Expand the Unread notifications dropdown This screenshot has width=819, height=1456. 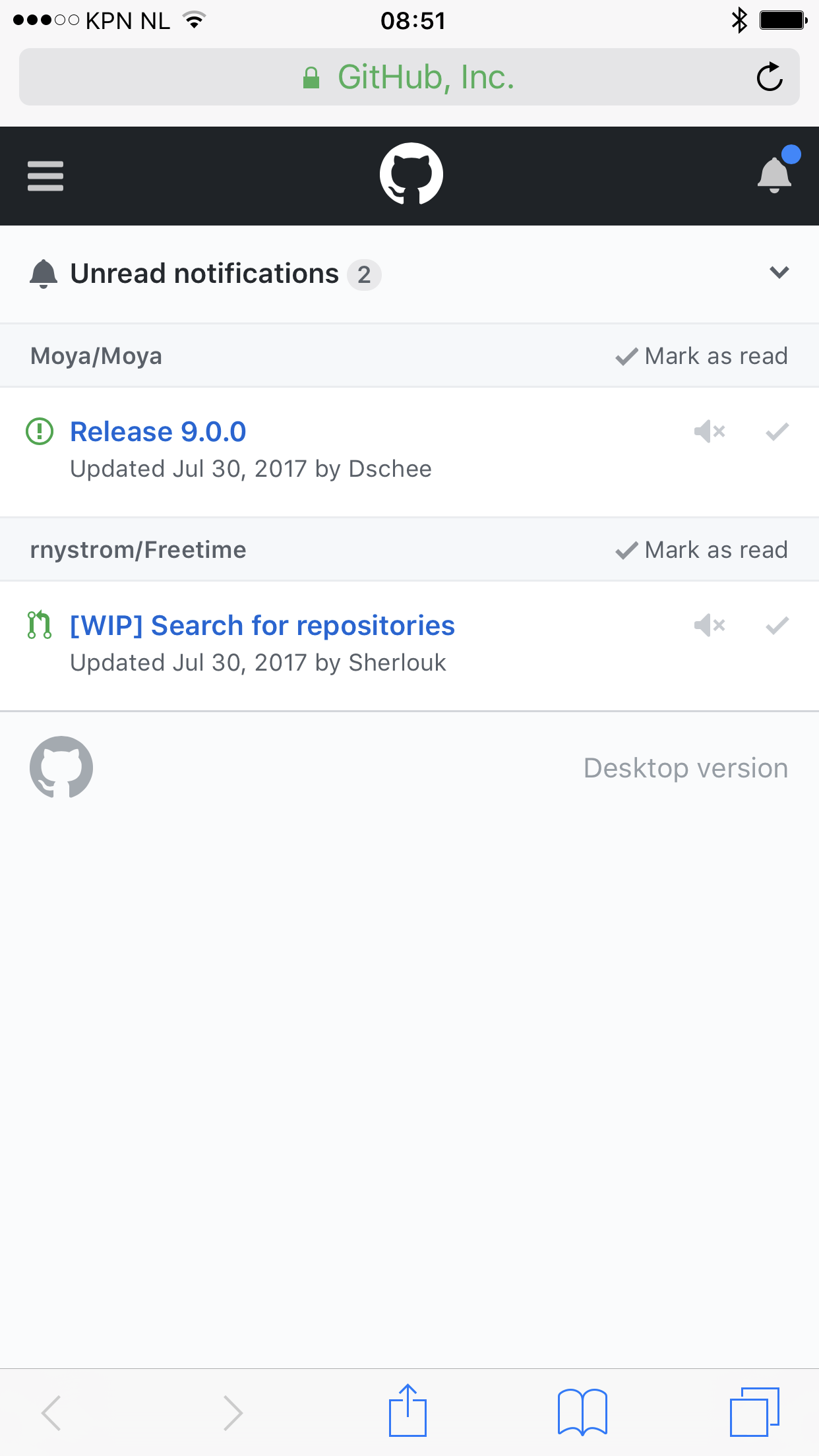(x=779, y=272)
